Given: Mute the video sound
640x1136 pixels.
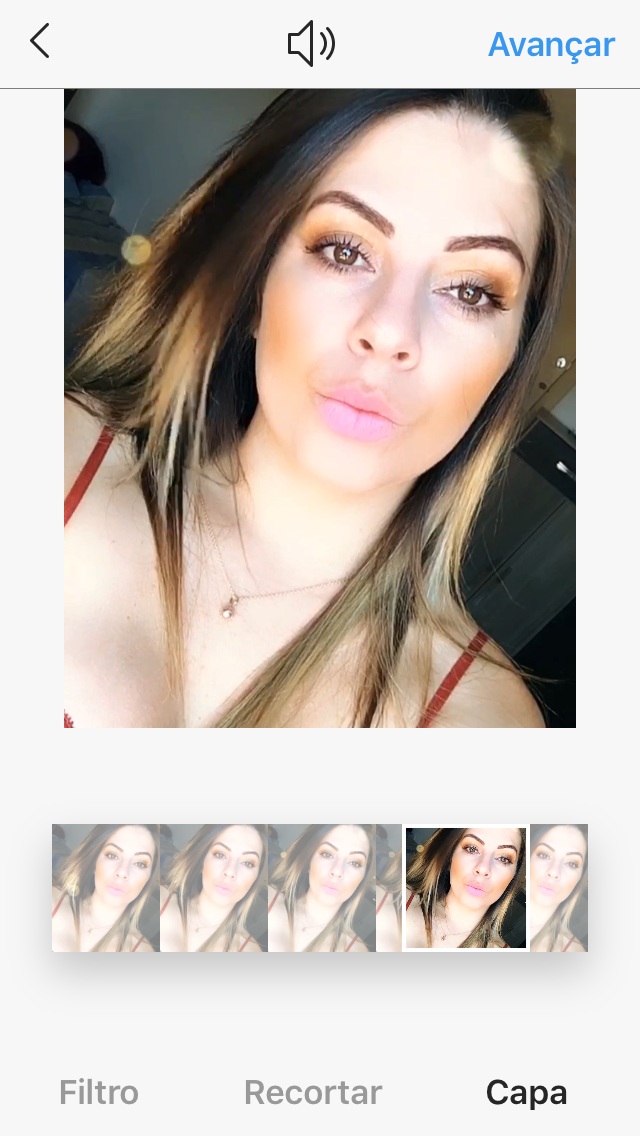Looking at the screenshot, I should tap(311, 44).
